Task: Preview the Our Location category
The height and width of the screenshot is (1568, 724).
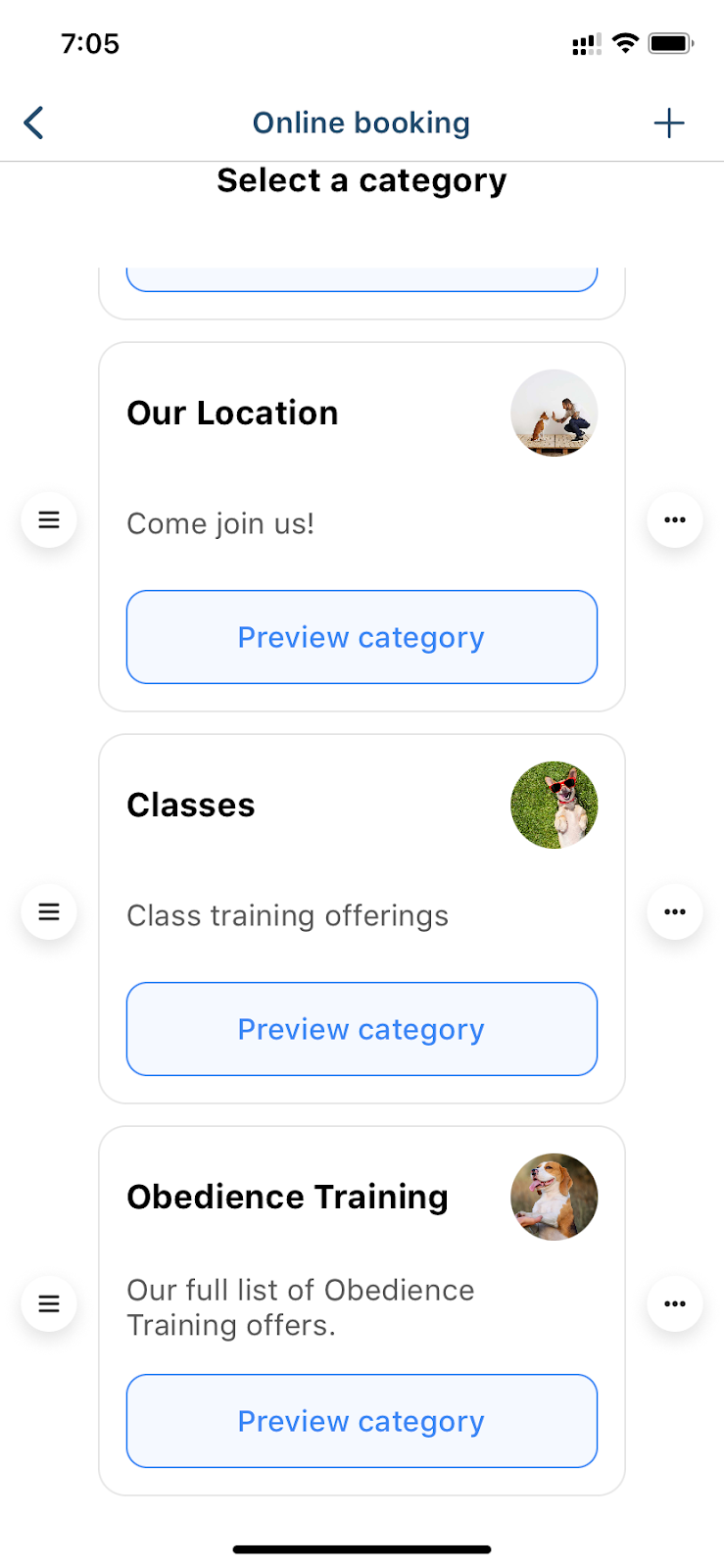Action: 362,637
